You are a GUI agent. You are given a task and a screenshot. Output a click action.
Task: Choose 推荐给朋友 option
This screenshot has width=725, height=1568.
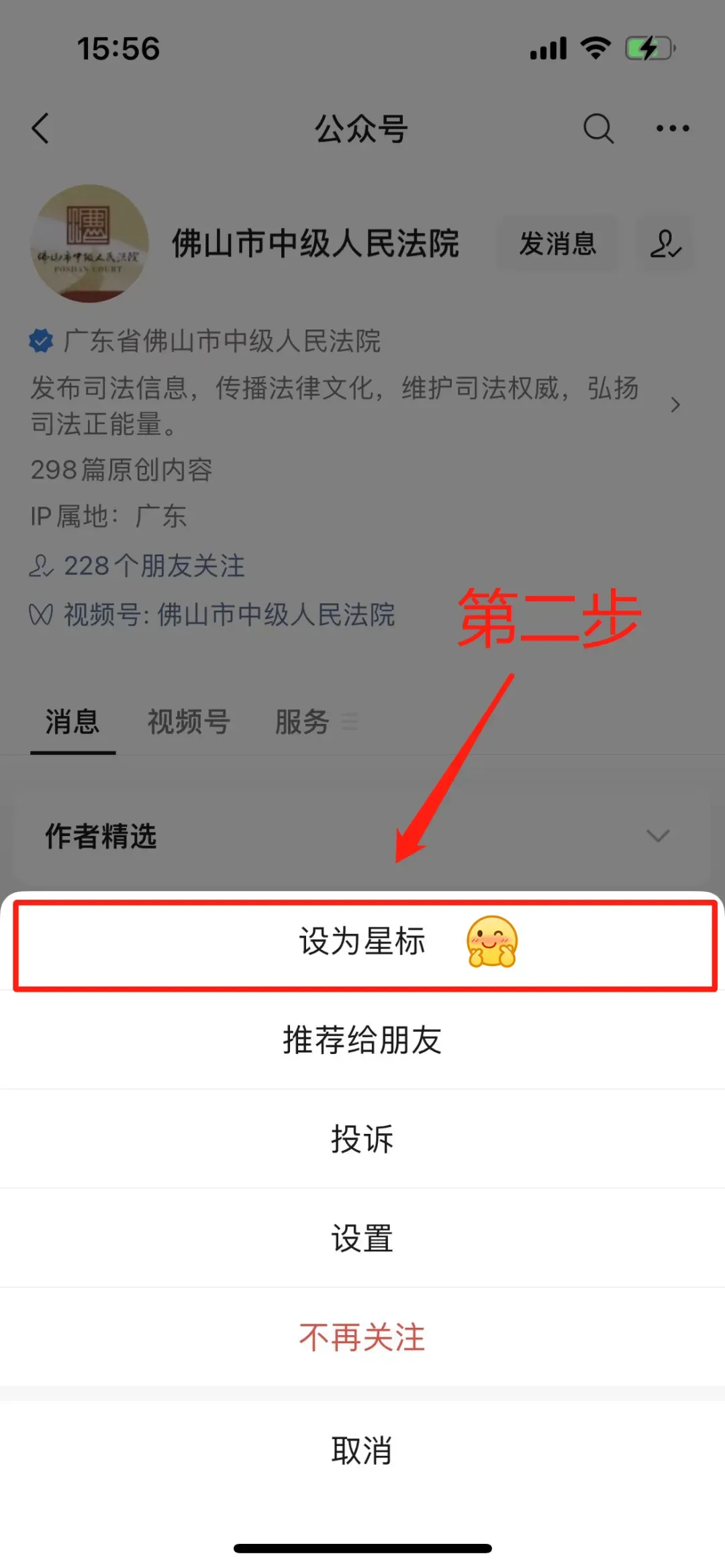(x=362, y=1041)
